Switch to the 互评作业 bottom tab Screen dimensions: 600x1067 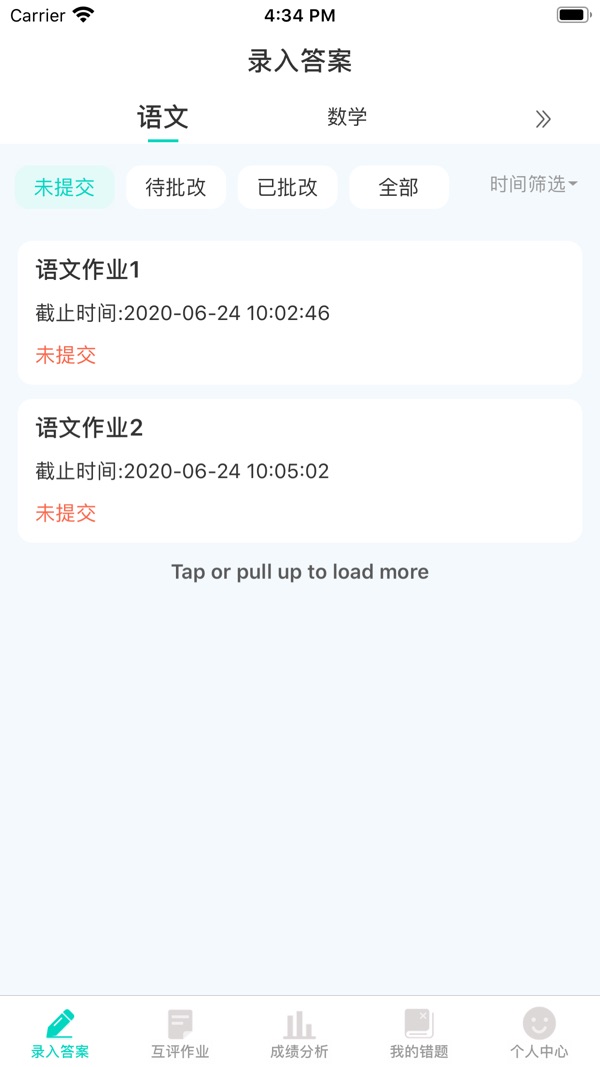pos(180,1034)
